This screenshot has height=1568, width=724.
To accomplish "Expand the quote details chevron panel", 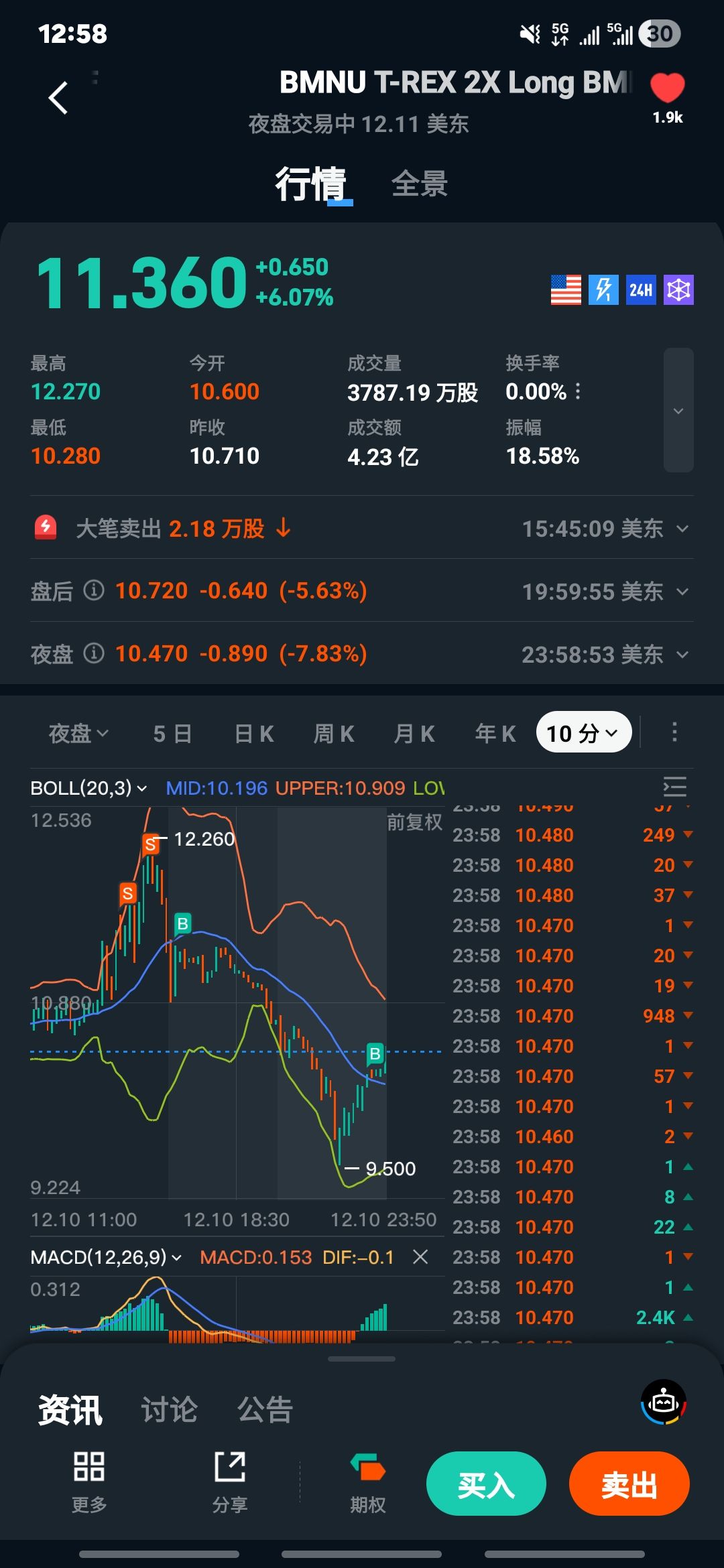I will [678, 410].
